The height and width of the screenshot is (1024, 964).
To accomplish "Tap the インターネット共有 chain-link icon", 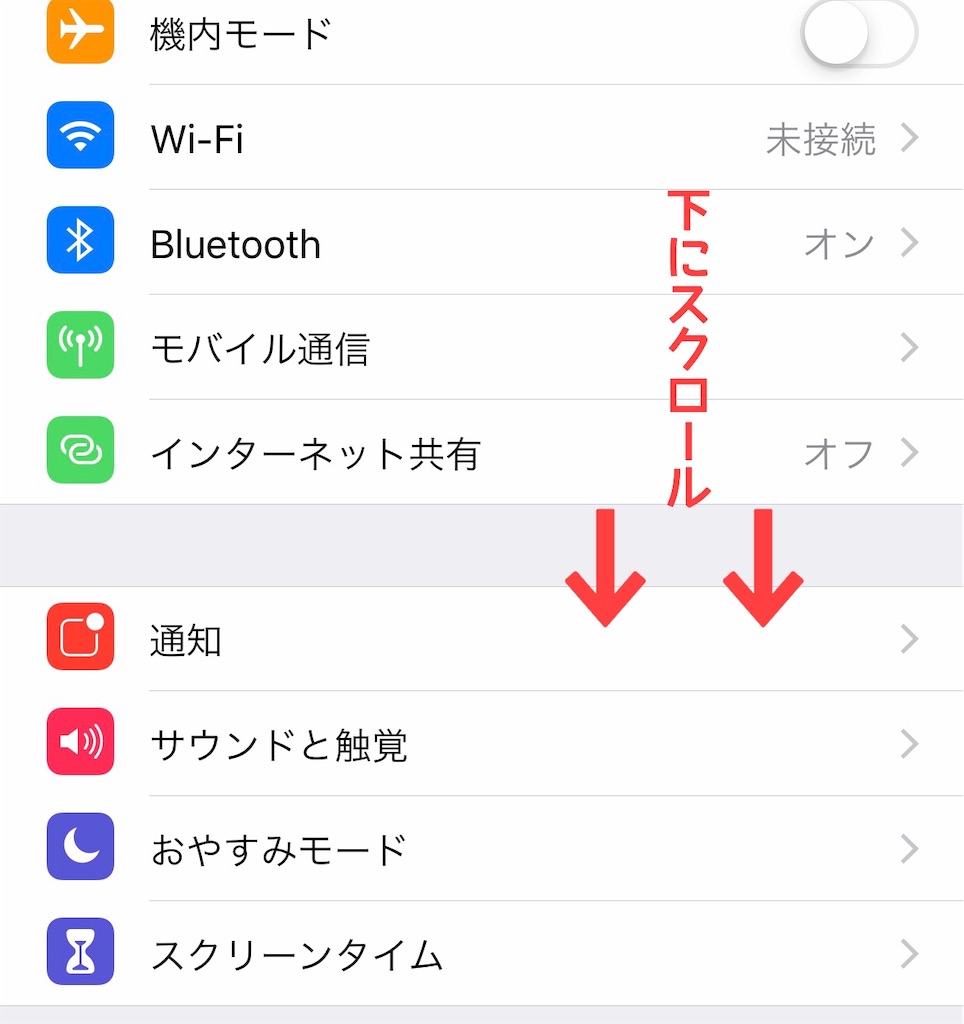I will (80, 452).
